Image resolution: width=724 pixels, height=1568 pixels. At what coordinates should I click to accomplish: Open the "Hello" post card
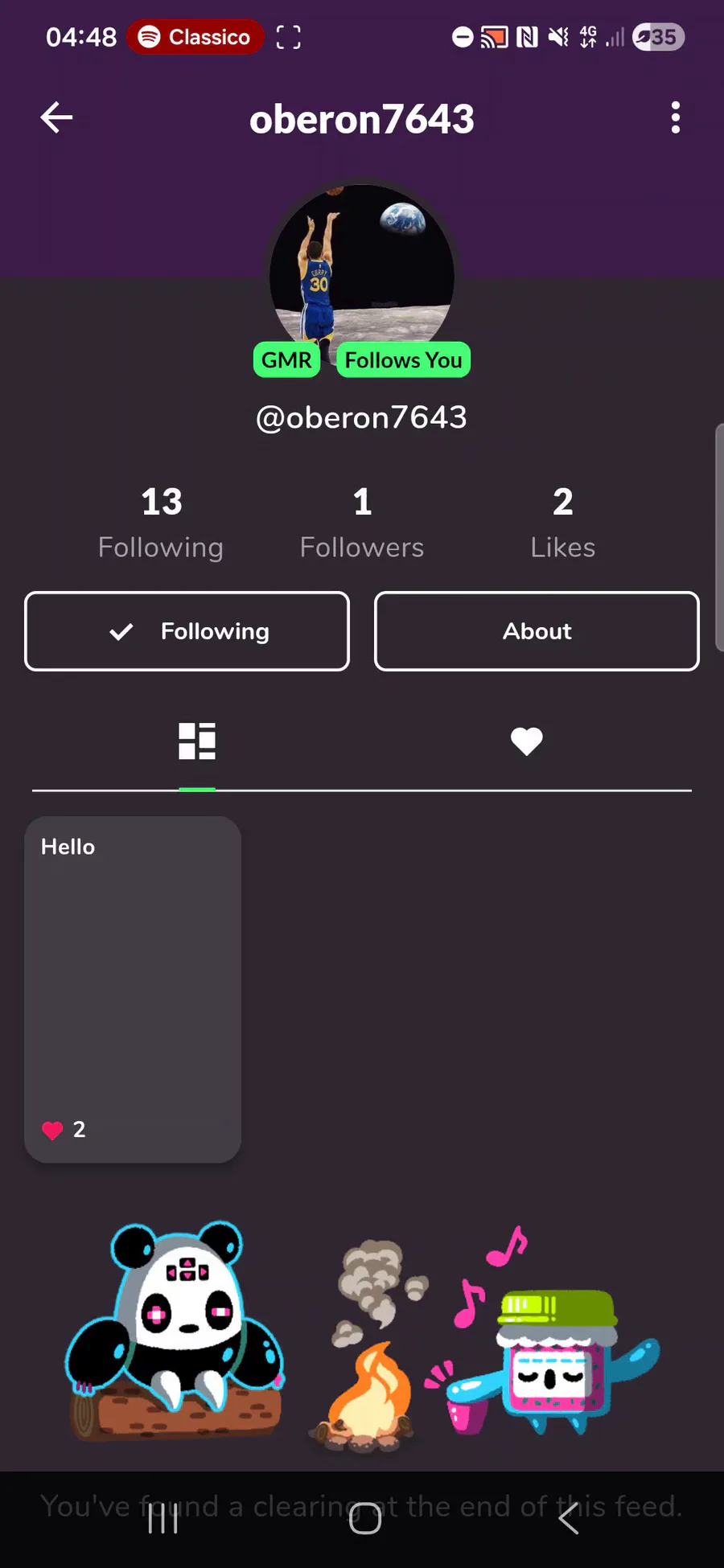click(133, 989)
